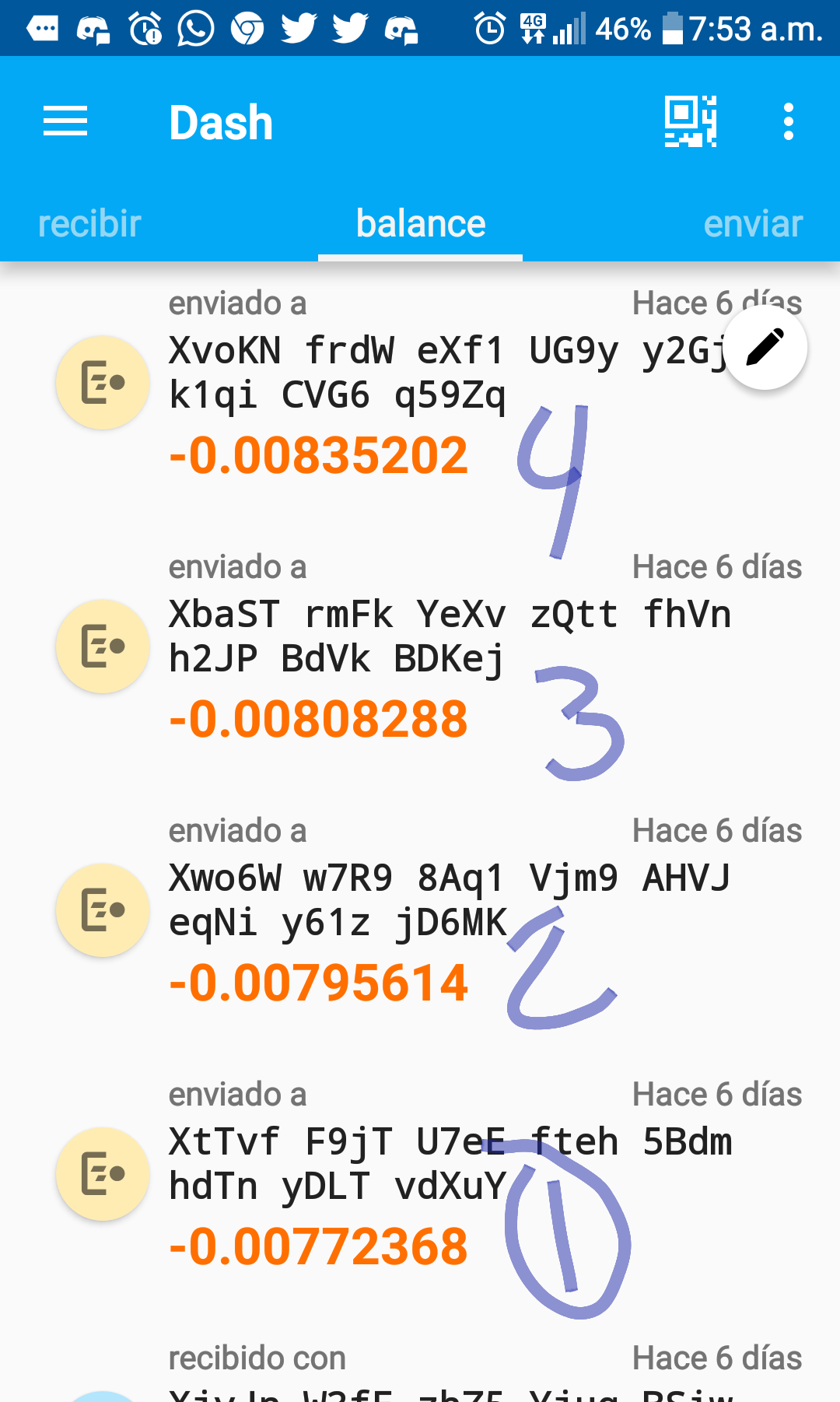Open the hamburger drawer menu
Image resolution: width=840 pixels, height=1402 pixels.
point(65,121)
